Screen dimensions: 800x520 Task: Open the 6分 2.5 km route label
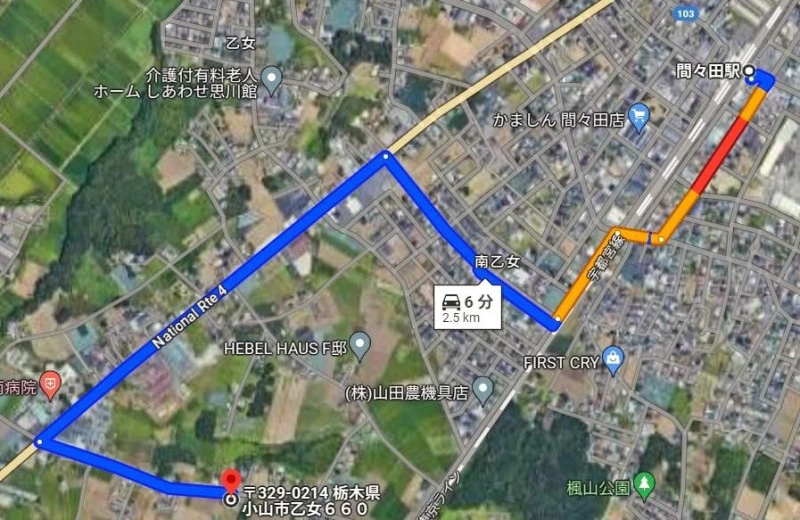coord(464,308)
